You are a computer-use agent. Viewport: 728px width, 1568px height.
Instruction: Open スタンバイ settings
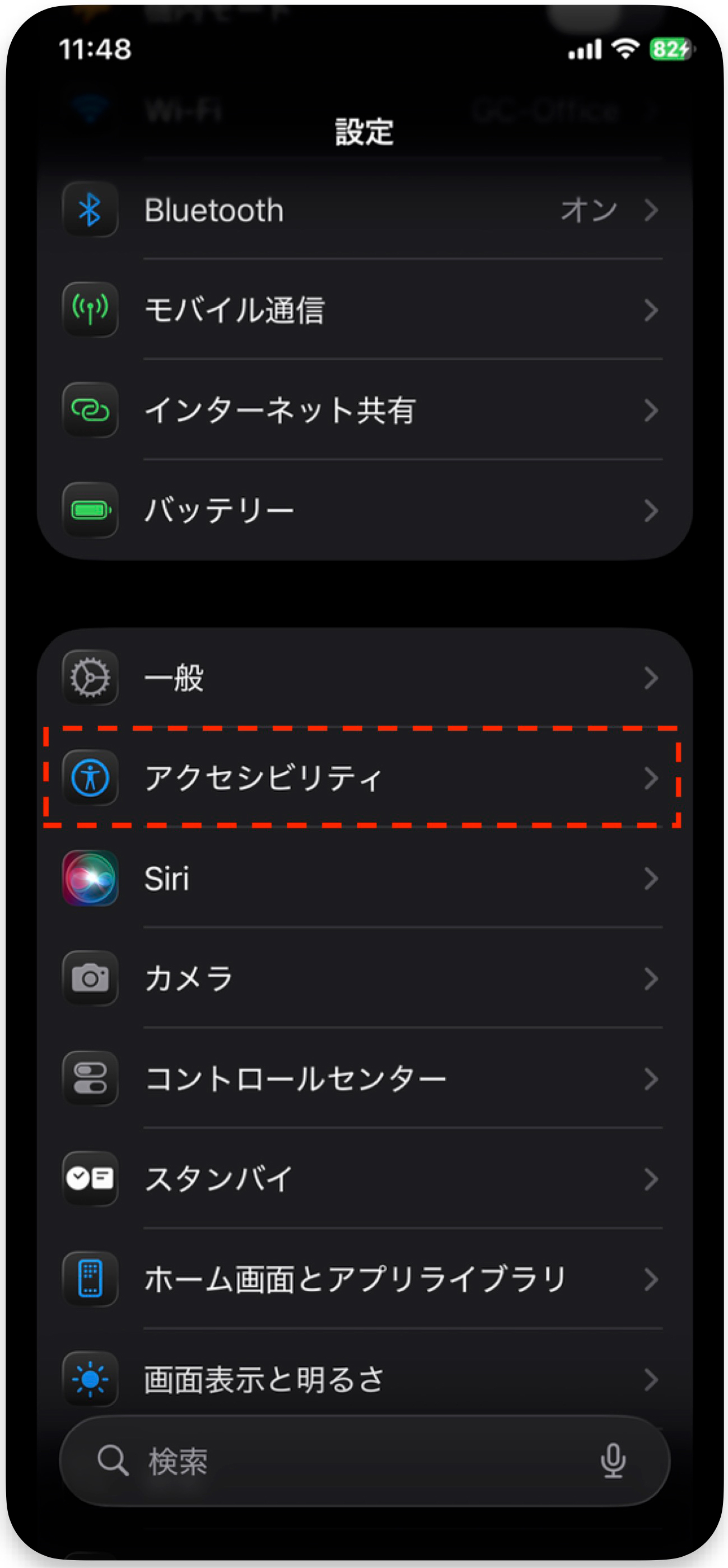pyautogui.click(x=364, y=1178)
